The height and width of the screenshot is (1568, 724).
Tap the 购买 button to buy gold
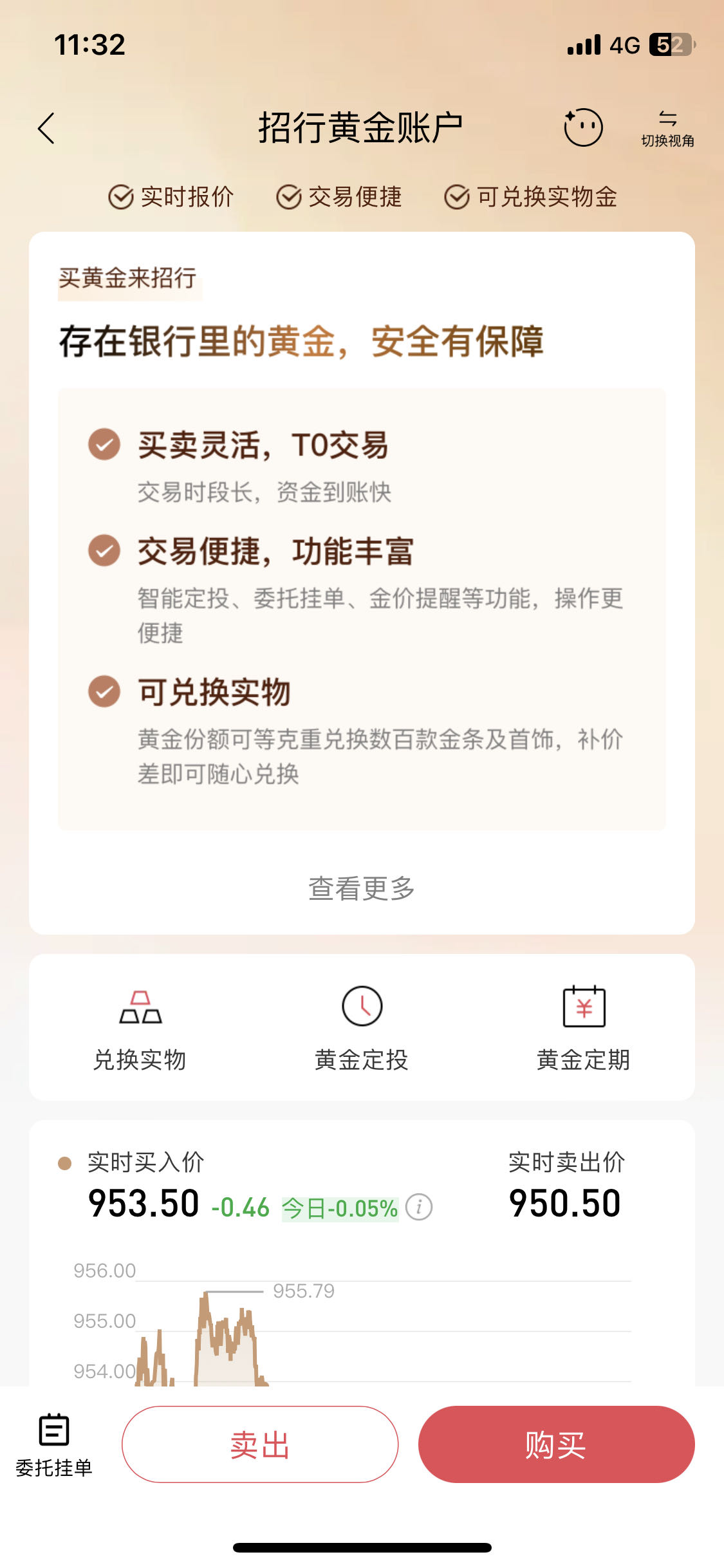click(x=556, y=1444)
